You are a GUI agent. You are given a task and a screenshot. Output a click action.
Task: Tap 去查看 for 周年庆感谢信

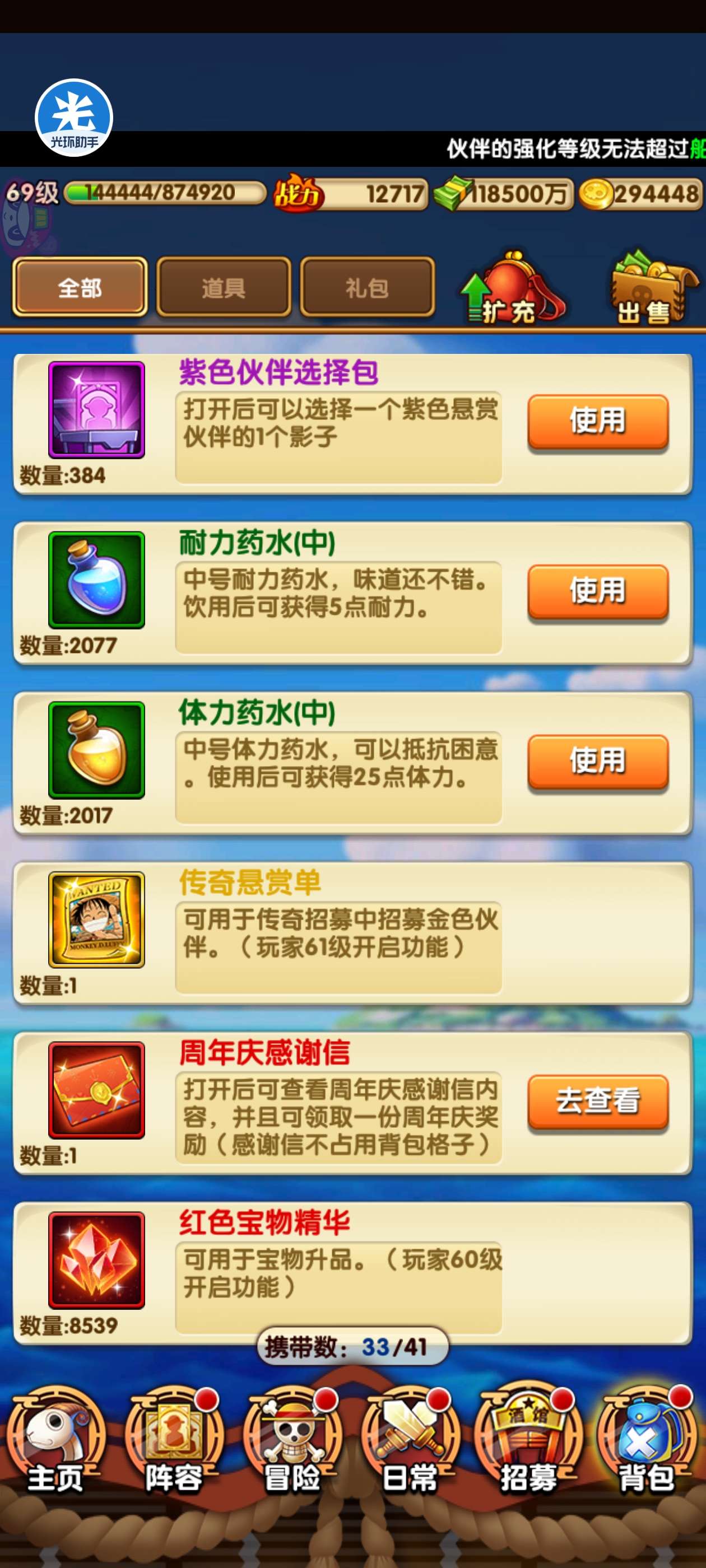click(597, 1102)
